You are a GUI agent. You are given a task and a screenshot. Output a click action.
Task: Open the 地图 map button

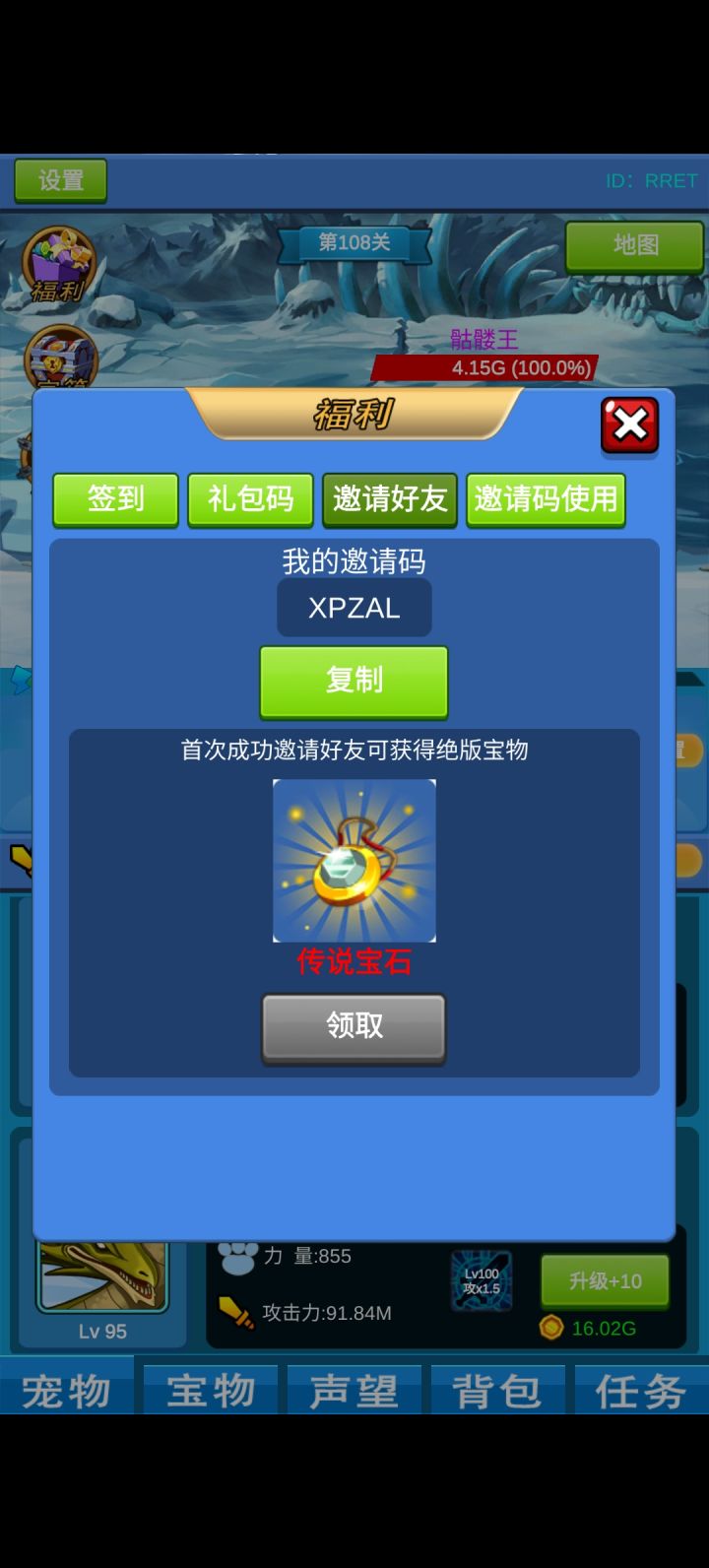tap(635, 245)
